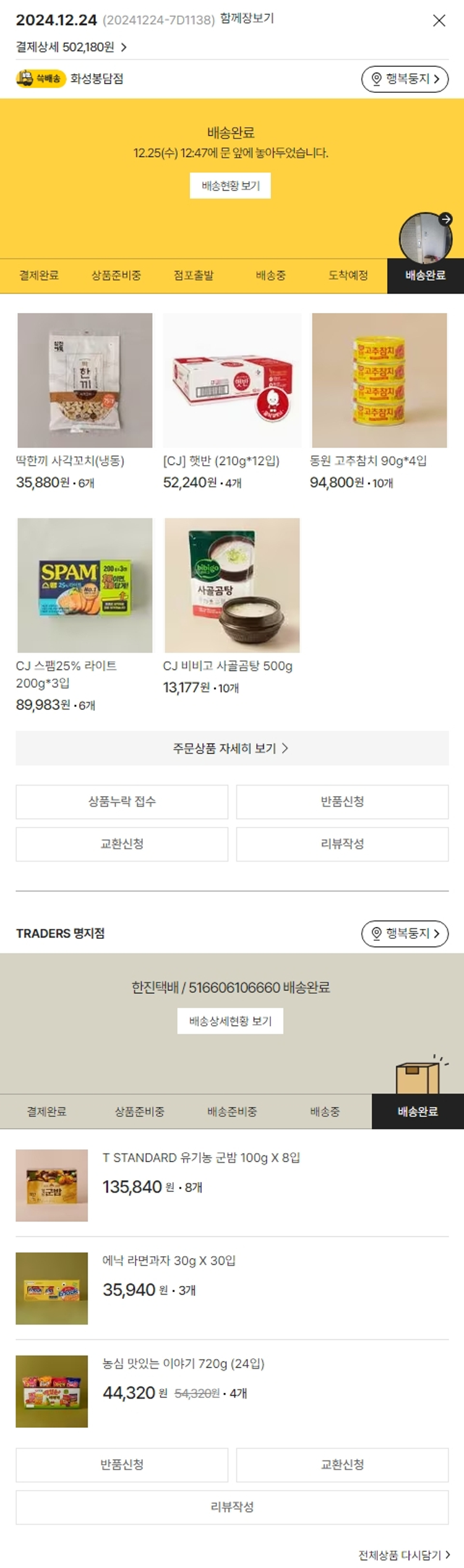
Task: Open 결제상세 502,180원 payment details
Action: tap(71, 47)
